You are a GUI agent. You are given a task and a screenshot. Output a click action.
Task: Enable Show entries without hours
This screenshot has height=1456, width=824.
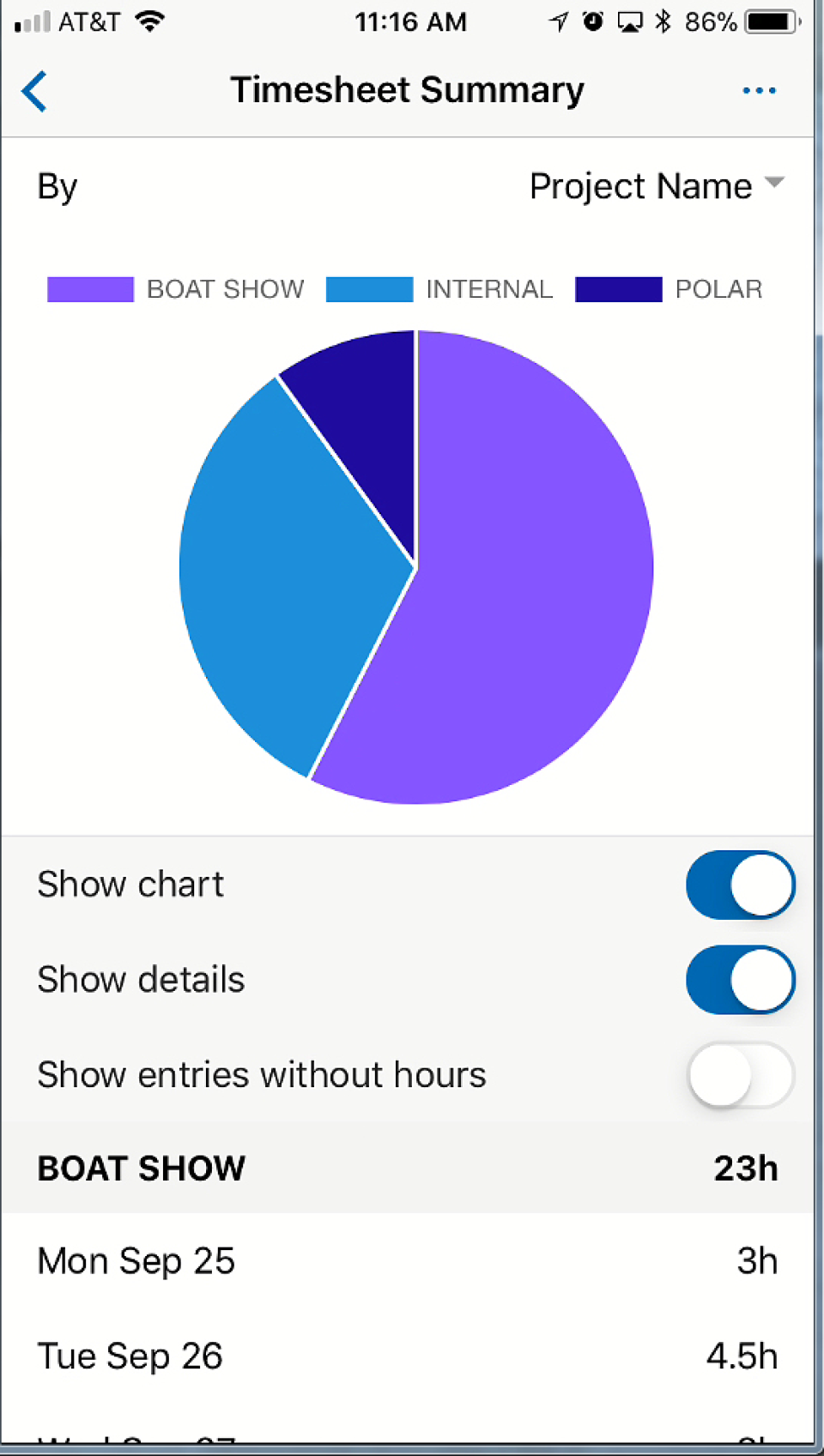(740, 1075)
